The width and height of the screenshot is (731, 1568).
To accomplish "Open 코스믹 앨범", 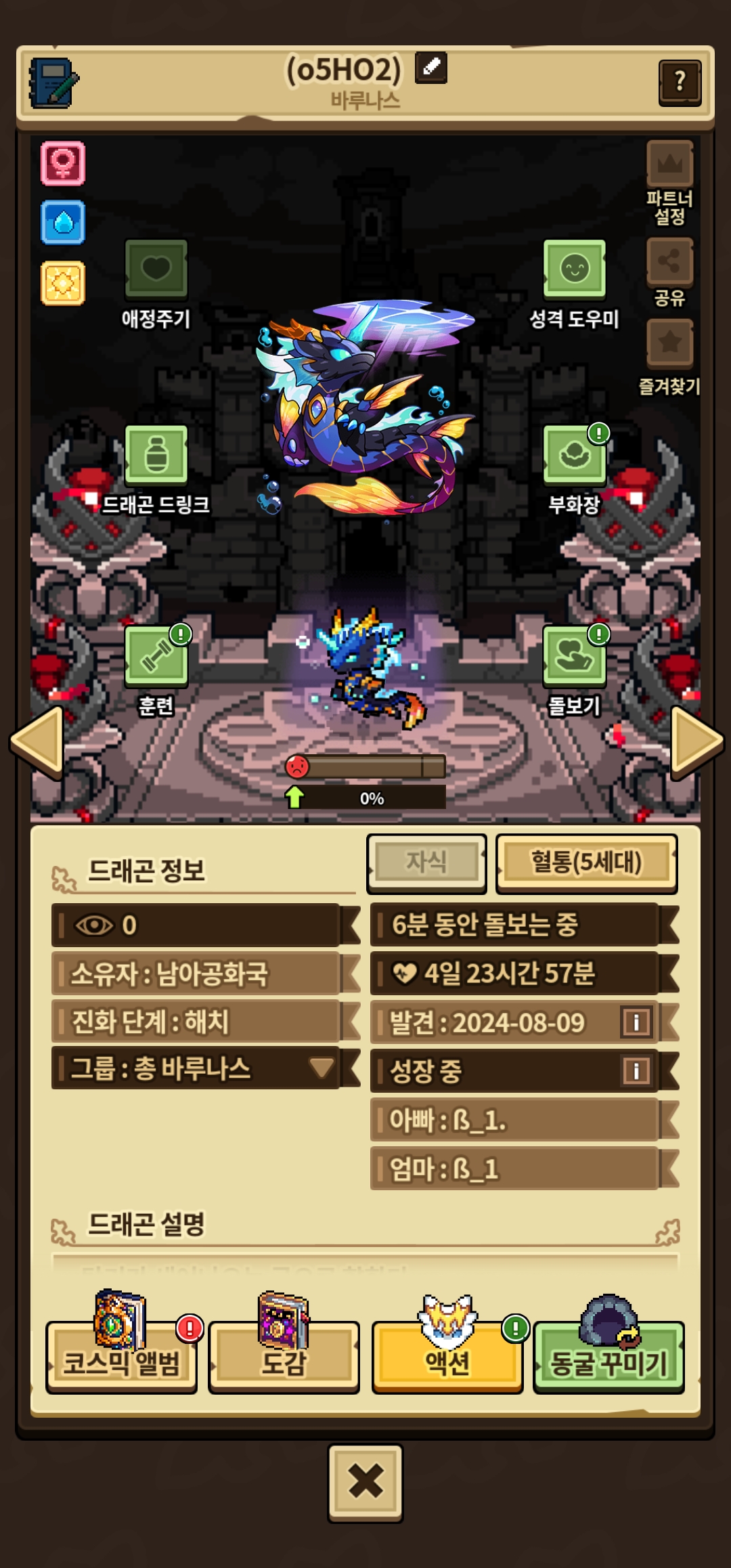I will click(122, 1361).
